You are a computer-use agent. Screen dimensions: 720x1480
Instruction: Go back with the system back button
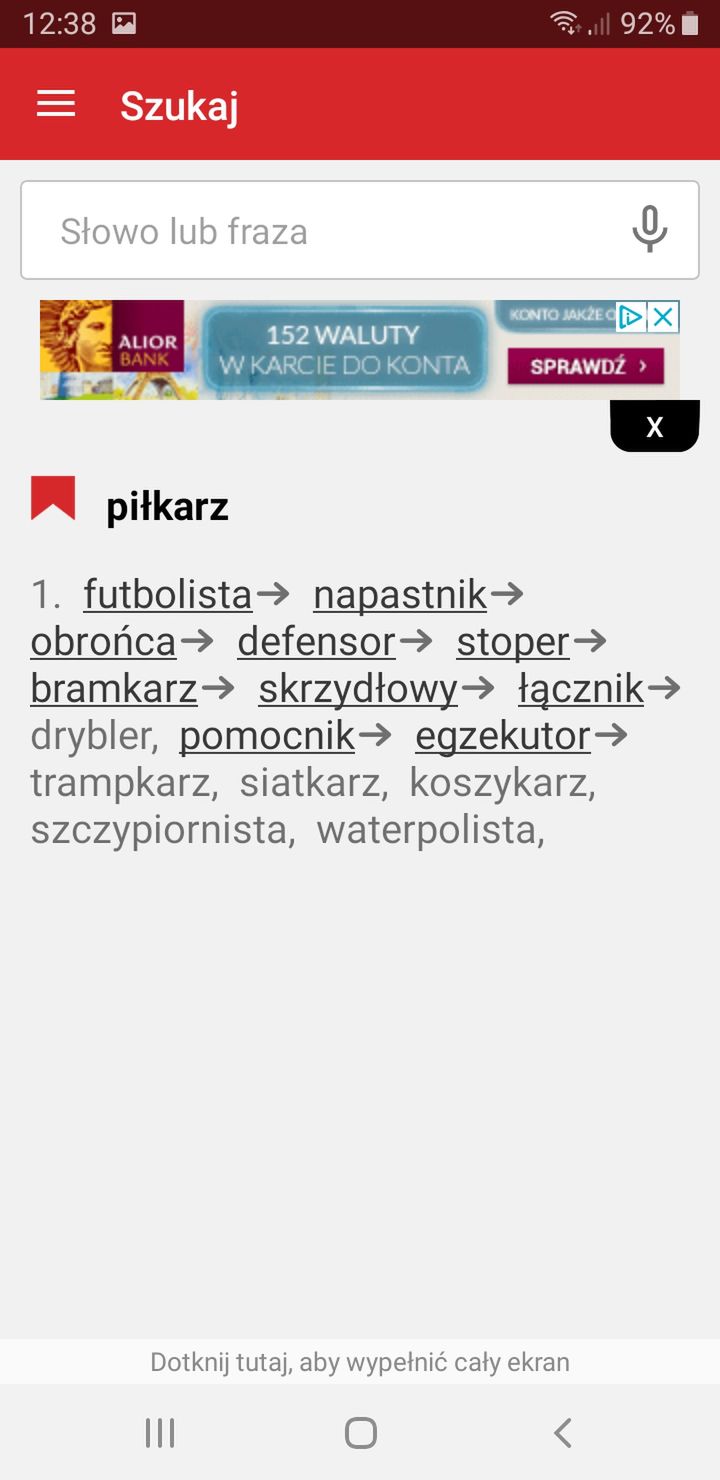pyautogui.click(x=563, y=1432)
